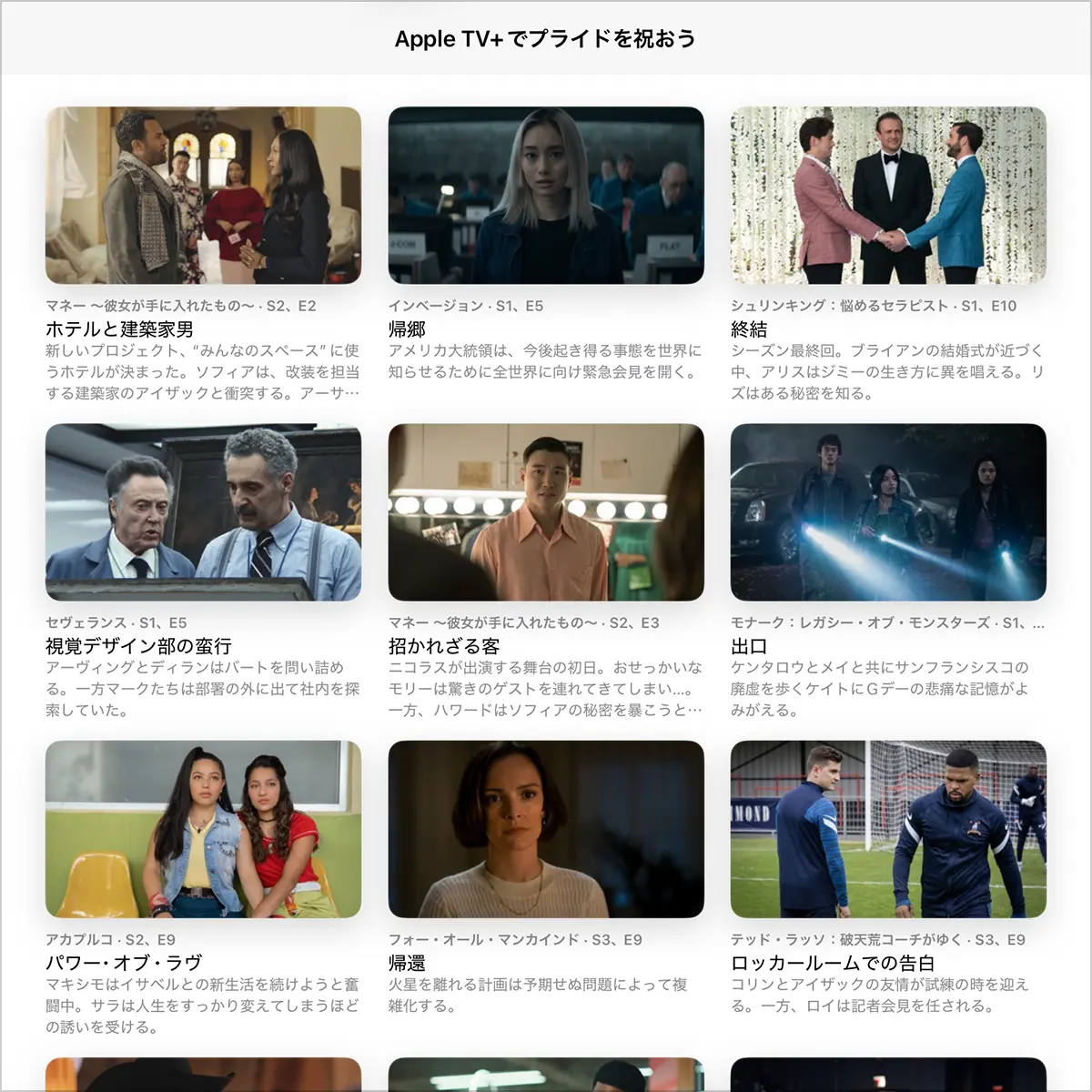
Task: Open テッド・ラッソ episode ロッカールームでの告白
Action: 888,829
